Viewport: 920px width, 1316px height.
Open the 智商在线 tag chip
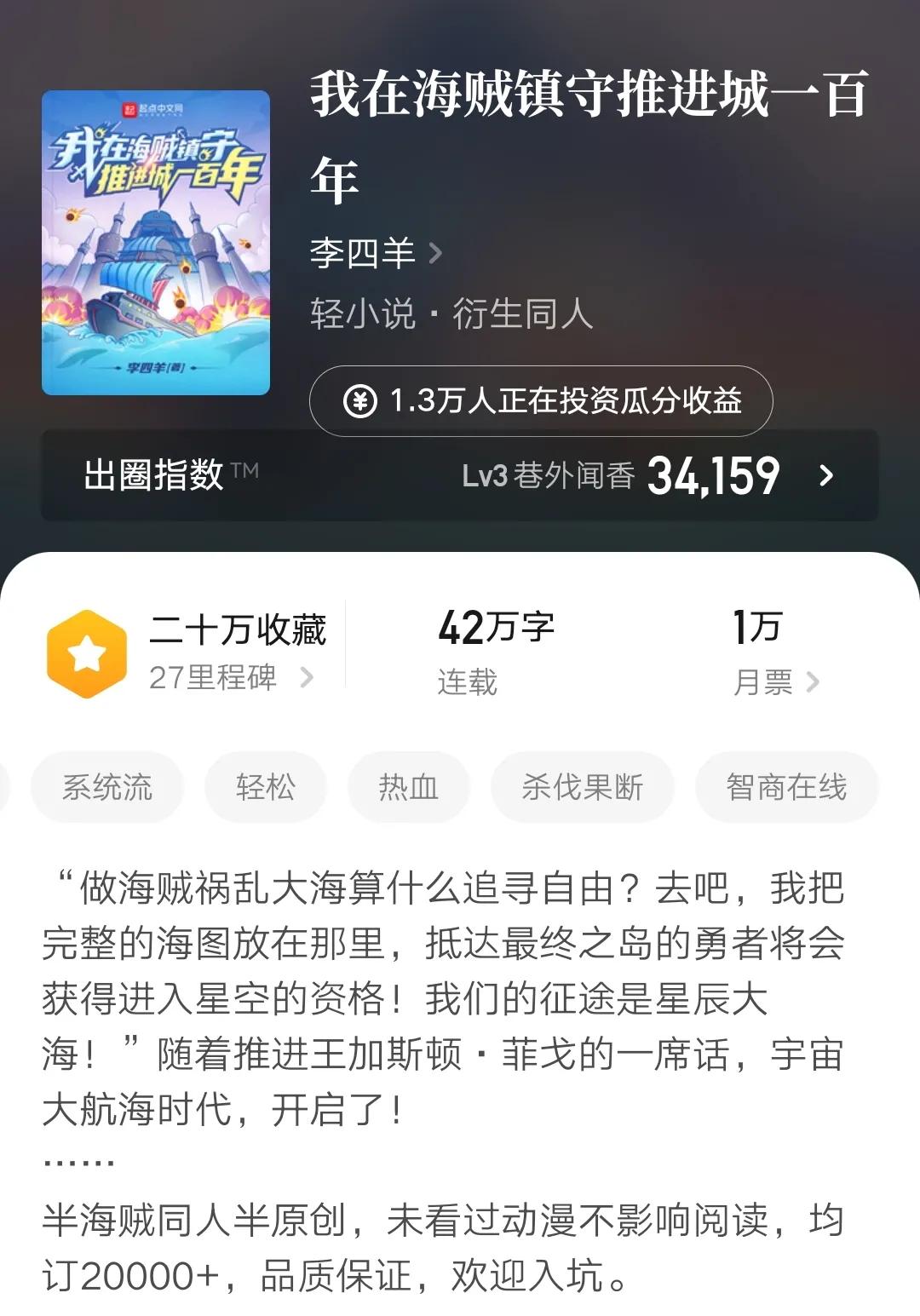(786, 787)
